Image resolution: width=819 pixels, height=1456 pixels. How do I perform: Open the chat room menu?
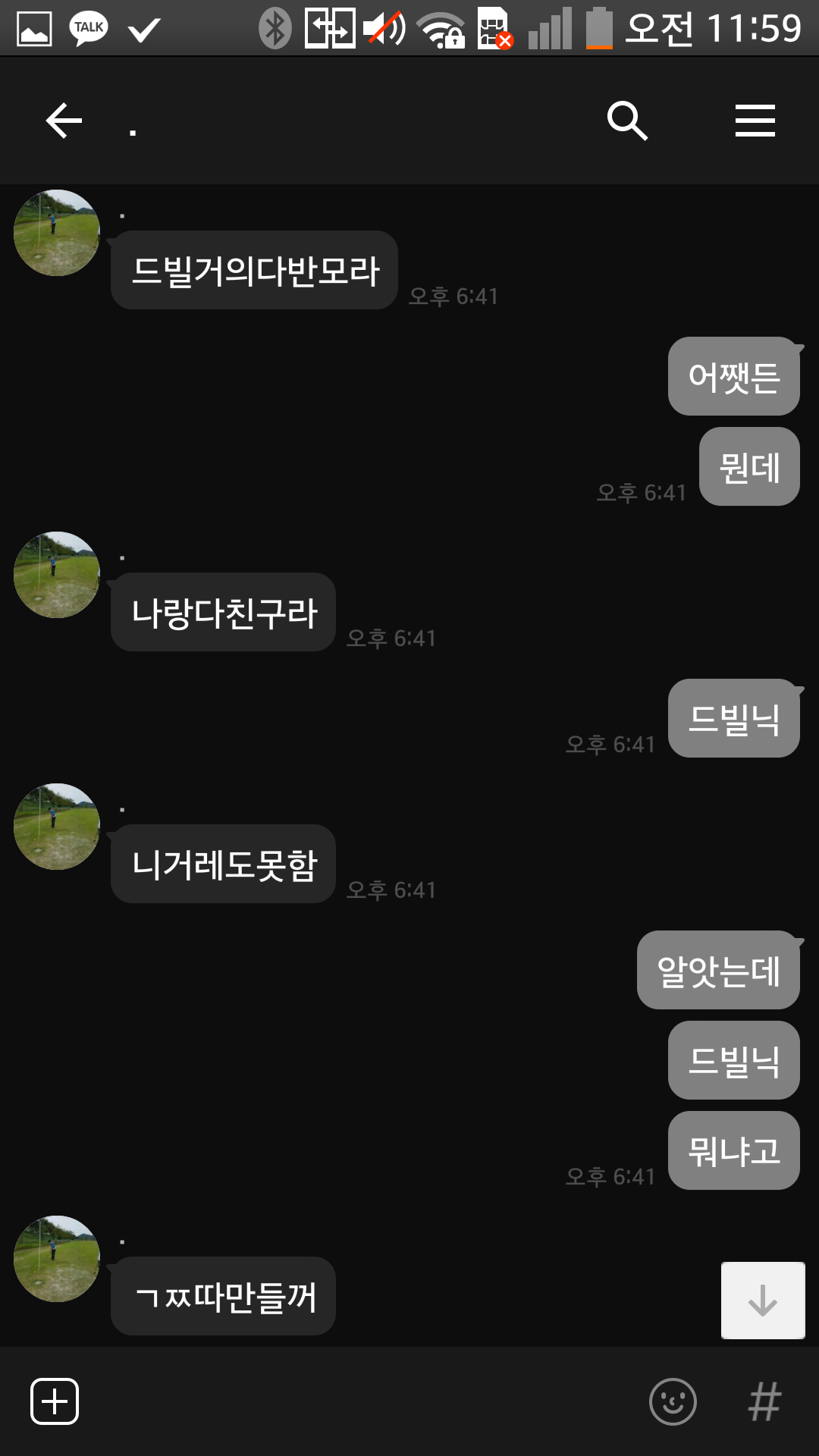(755, 121)
